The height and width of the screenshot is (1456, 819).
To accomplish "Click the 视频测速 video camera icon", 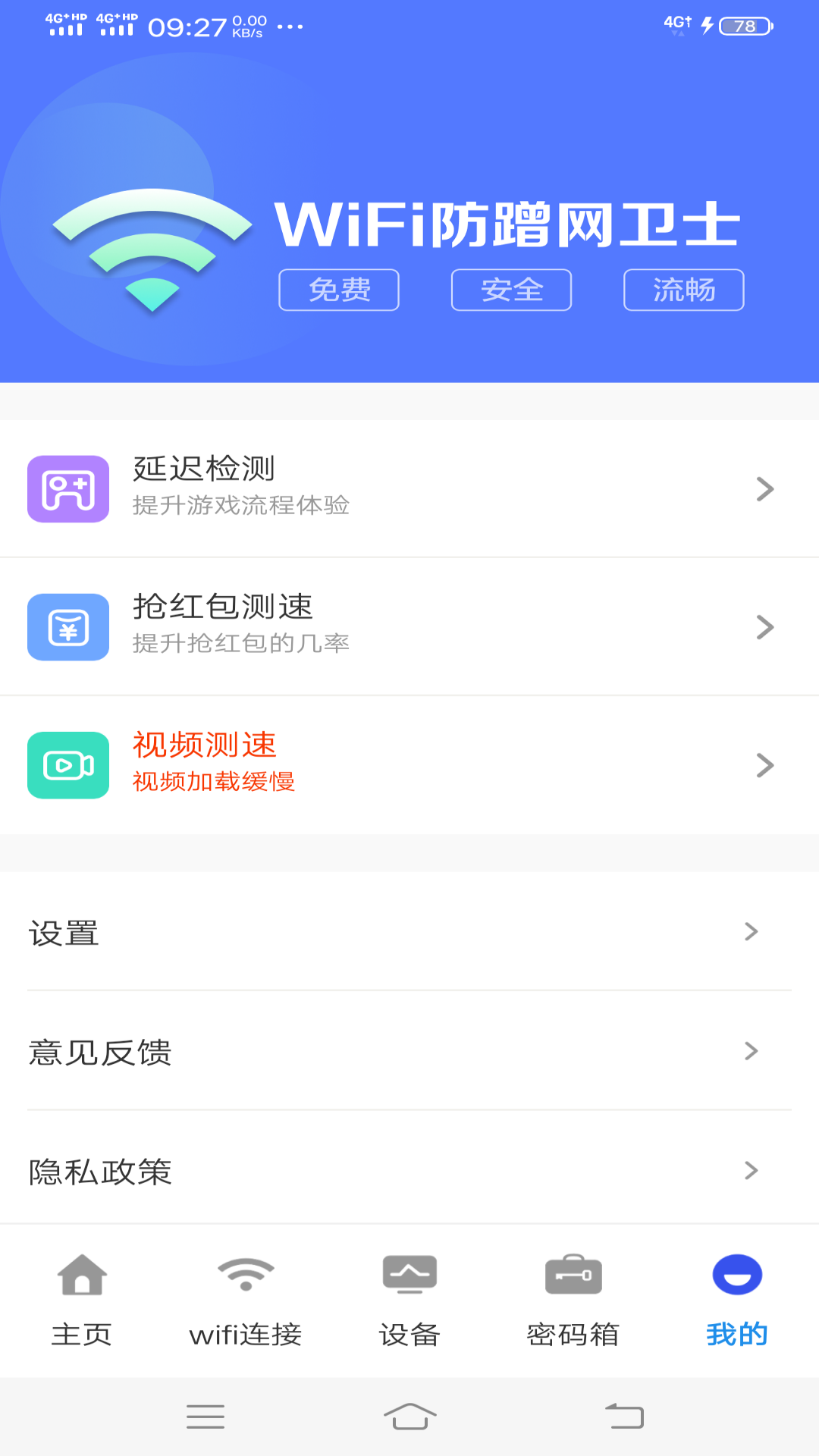I will (67, 765).
